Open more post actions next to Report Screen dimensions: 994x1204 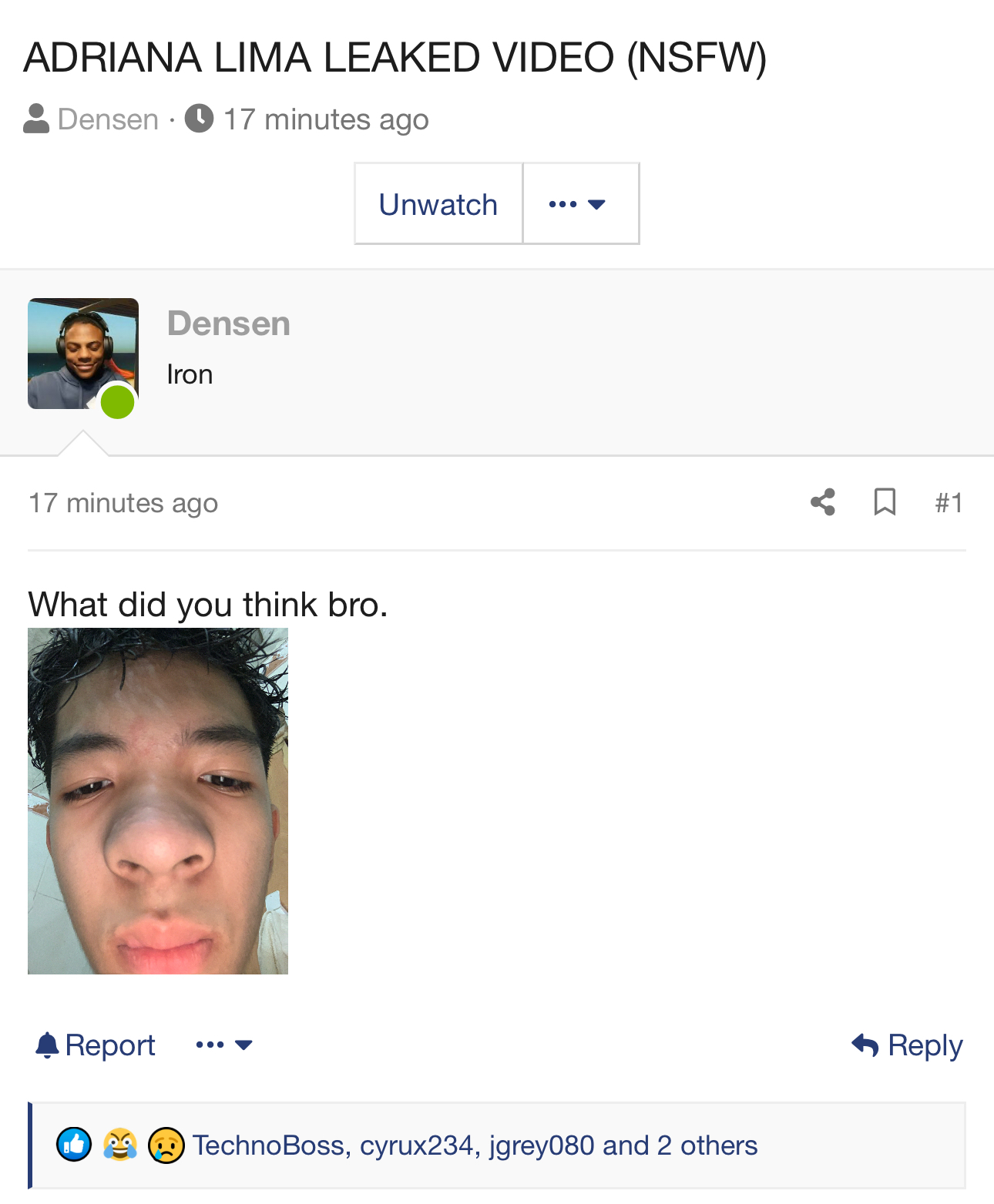[x=223, y=1045]
